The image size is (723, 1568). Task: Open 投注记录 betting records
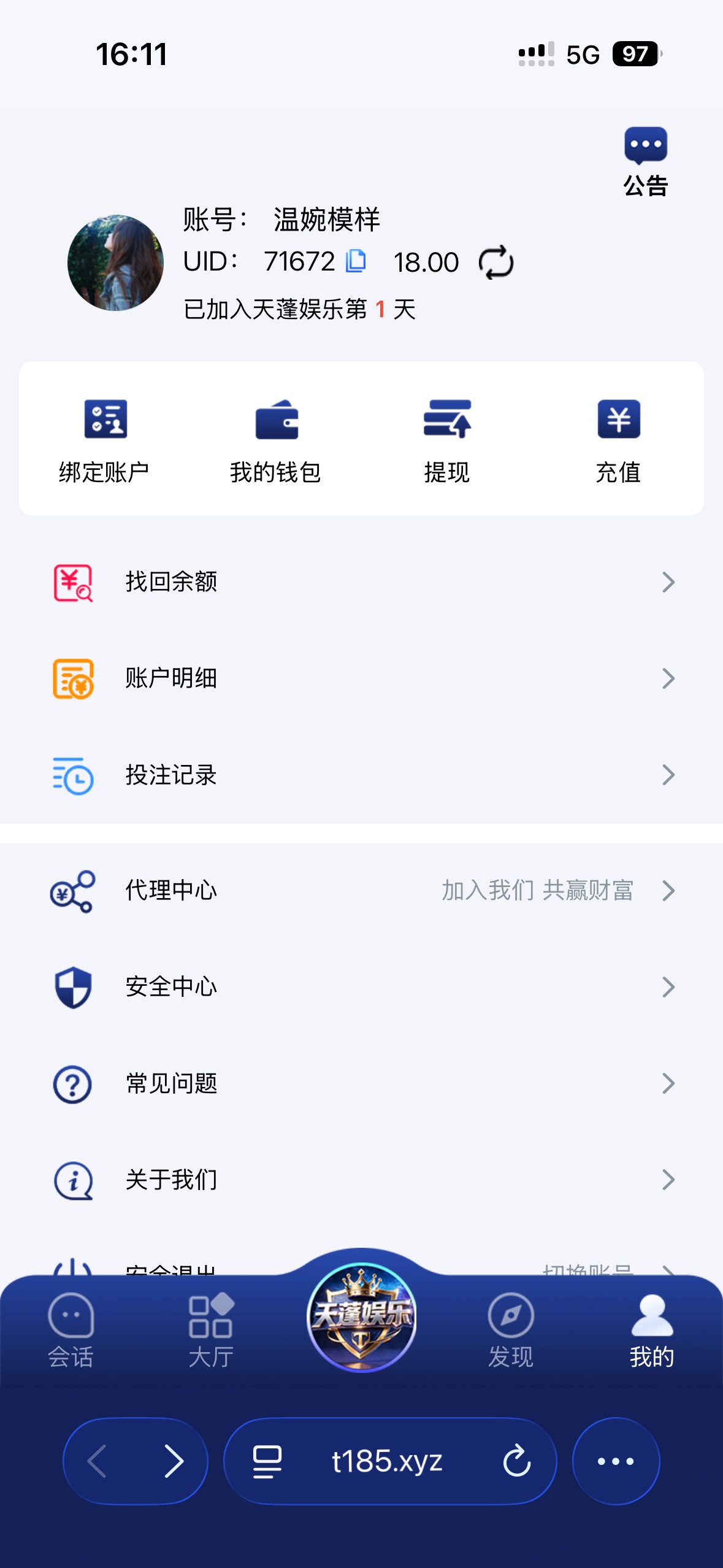361,775
